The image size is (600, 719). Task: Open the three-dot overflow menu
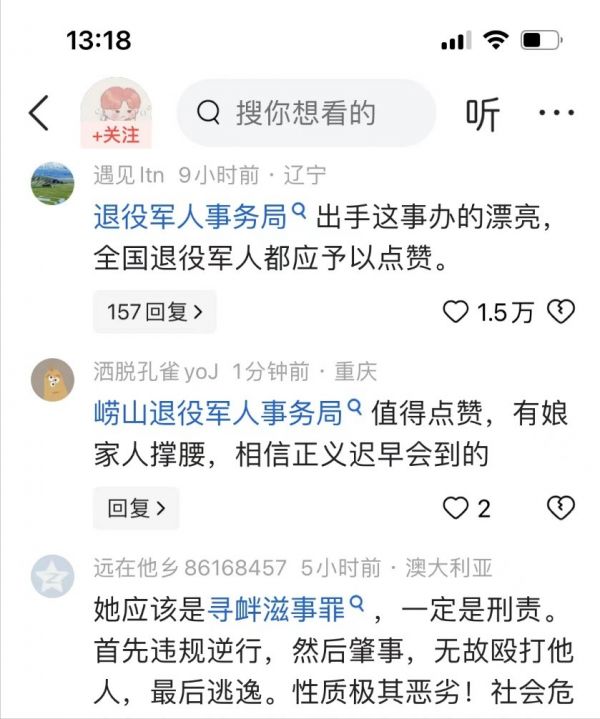pyautogui.click(x=557, y=113)
